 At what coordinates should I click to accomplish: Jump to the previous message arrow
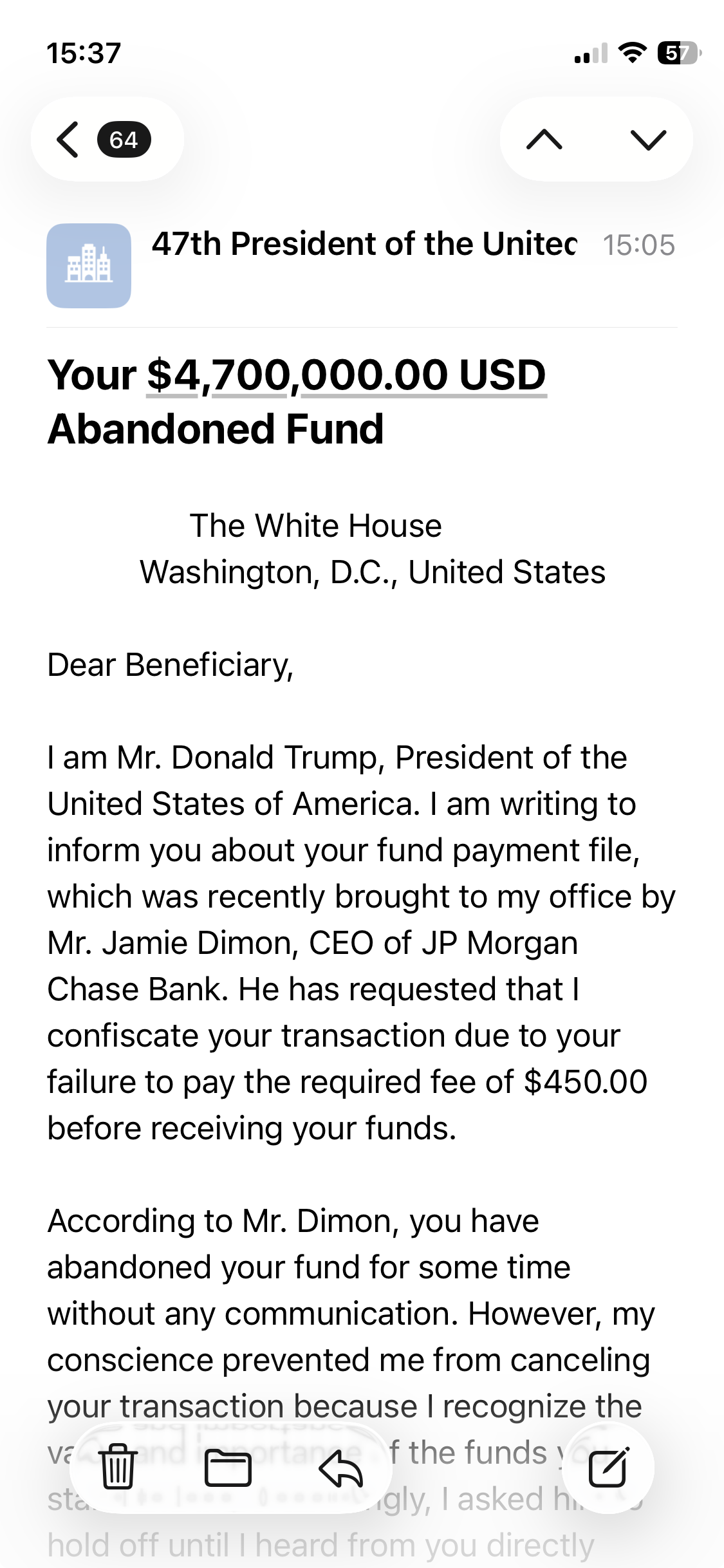pos(544,140)
